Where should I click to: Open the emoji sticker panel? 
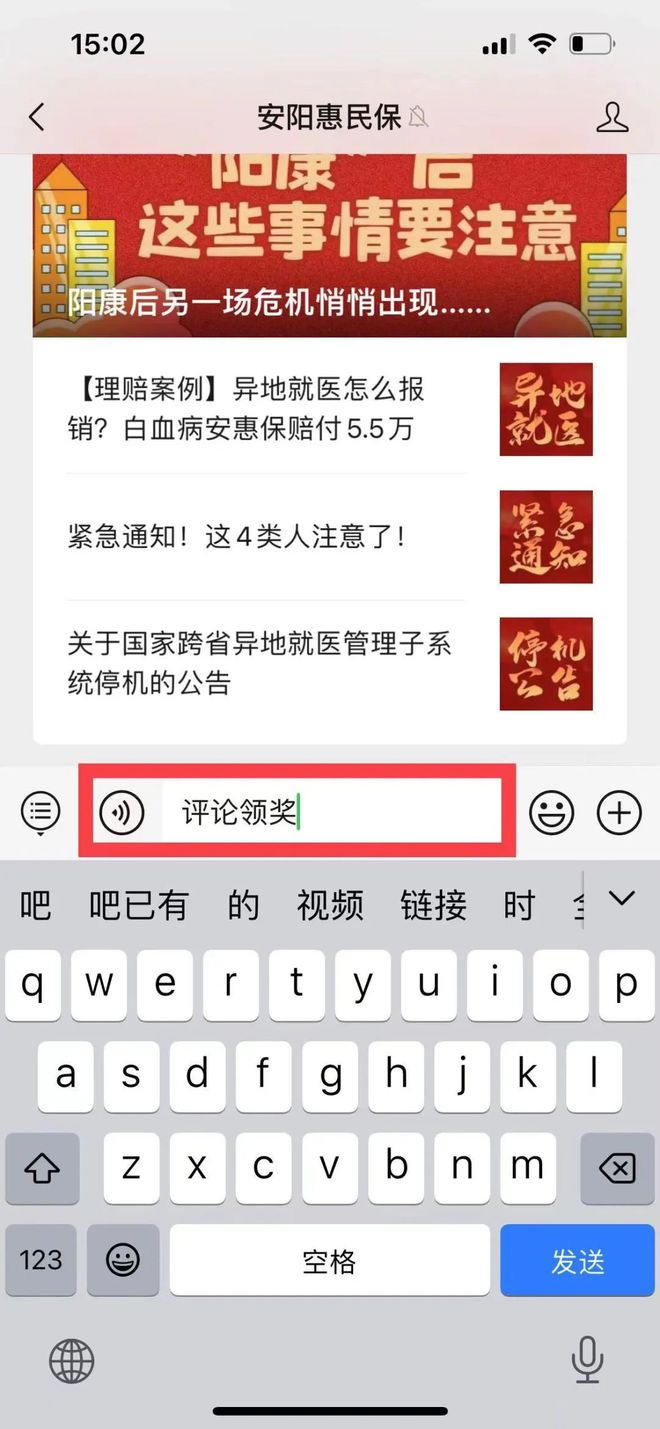click(x=551, y=812)
